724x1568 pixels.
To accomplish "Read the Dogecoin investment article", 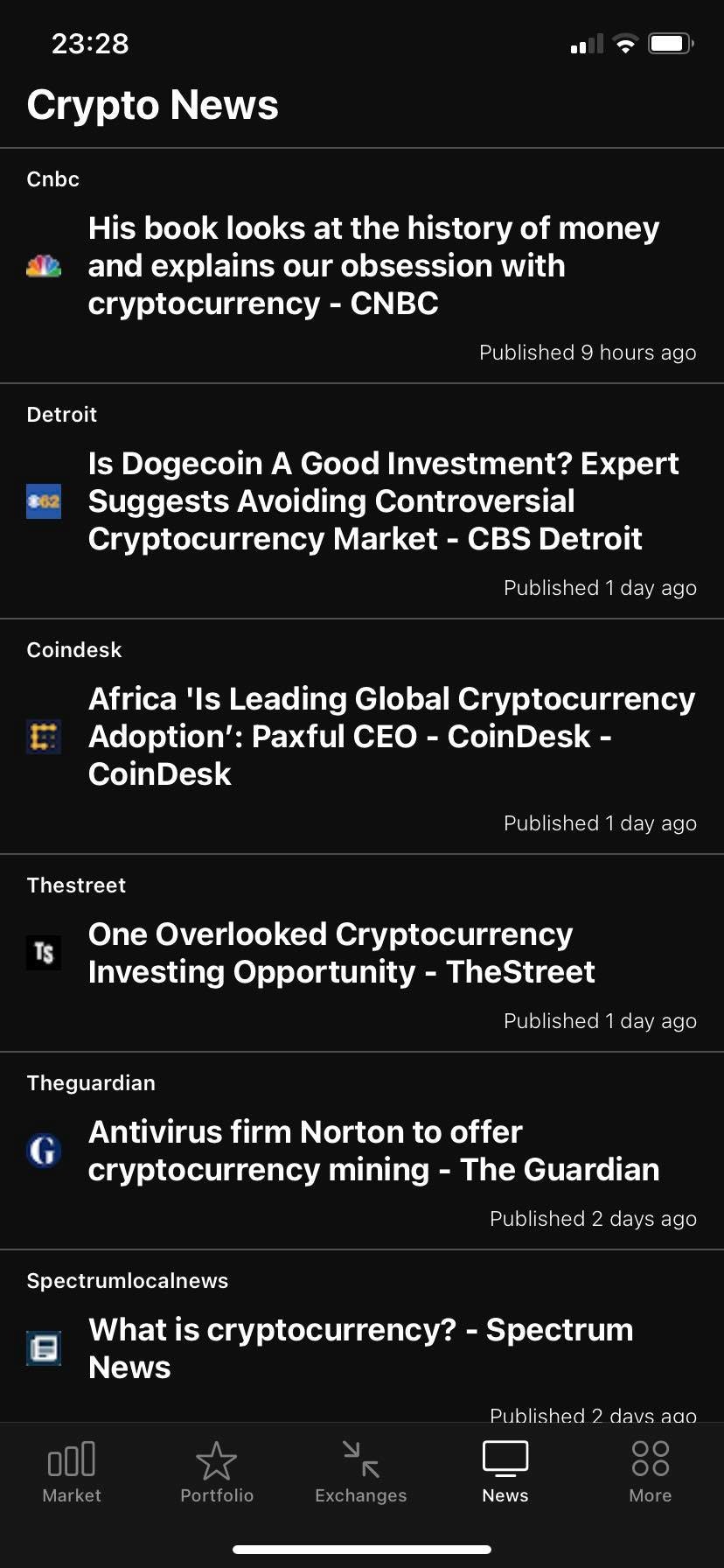I will 383,501.
